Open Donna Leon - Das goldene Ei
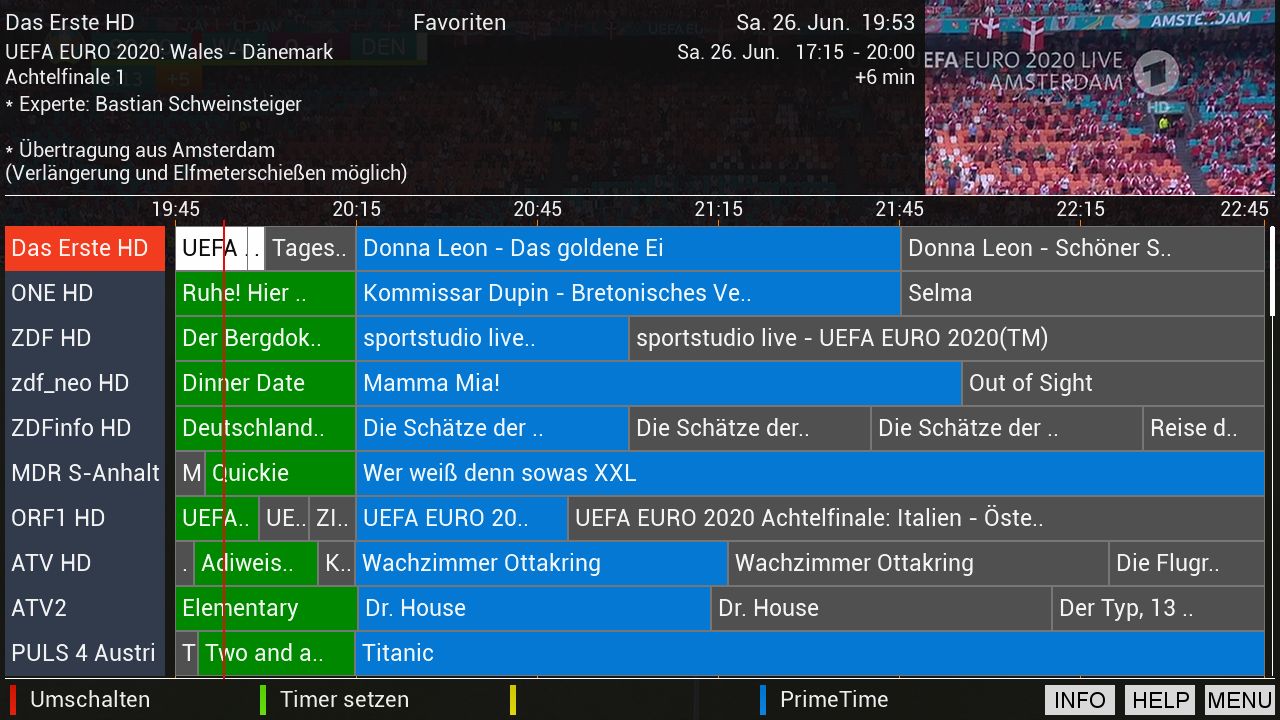The height and width of the screenshot is (720, 1280). (628, 248)
